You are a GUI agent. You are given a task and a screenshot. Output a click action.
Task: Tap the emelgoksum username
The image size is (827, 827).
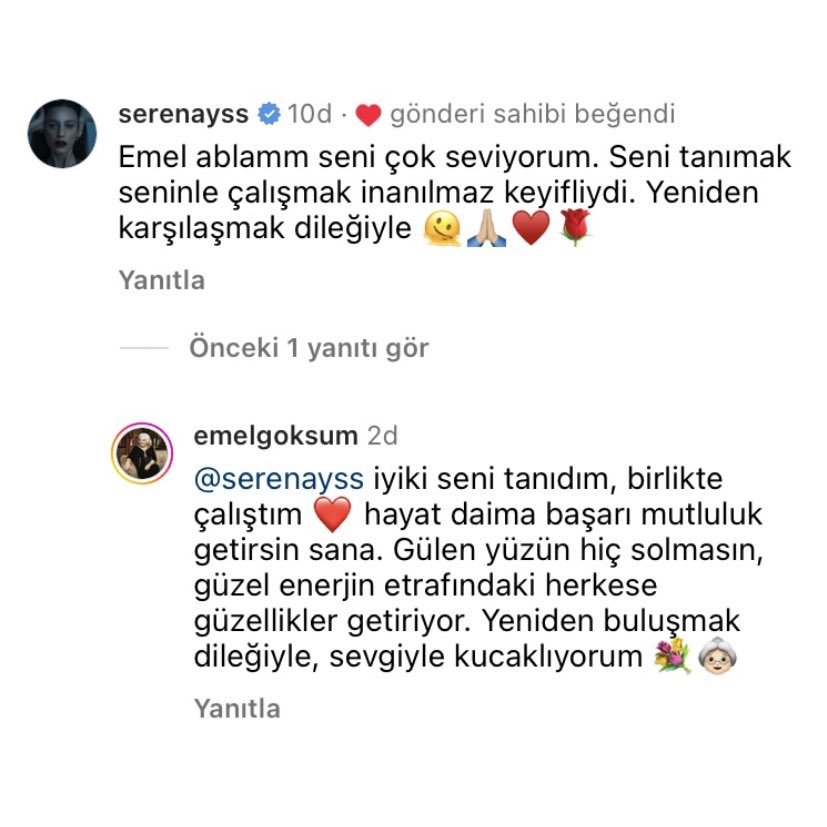coord(276,436)
